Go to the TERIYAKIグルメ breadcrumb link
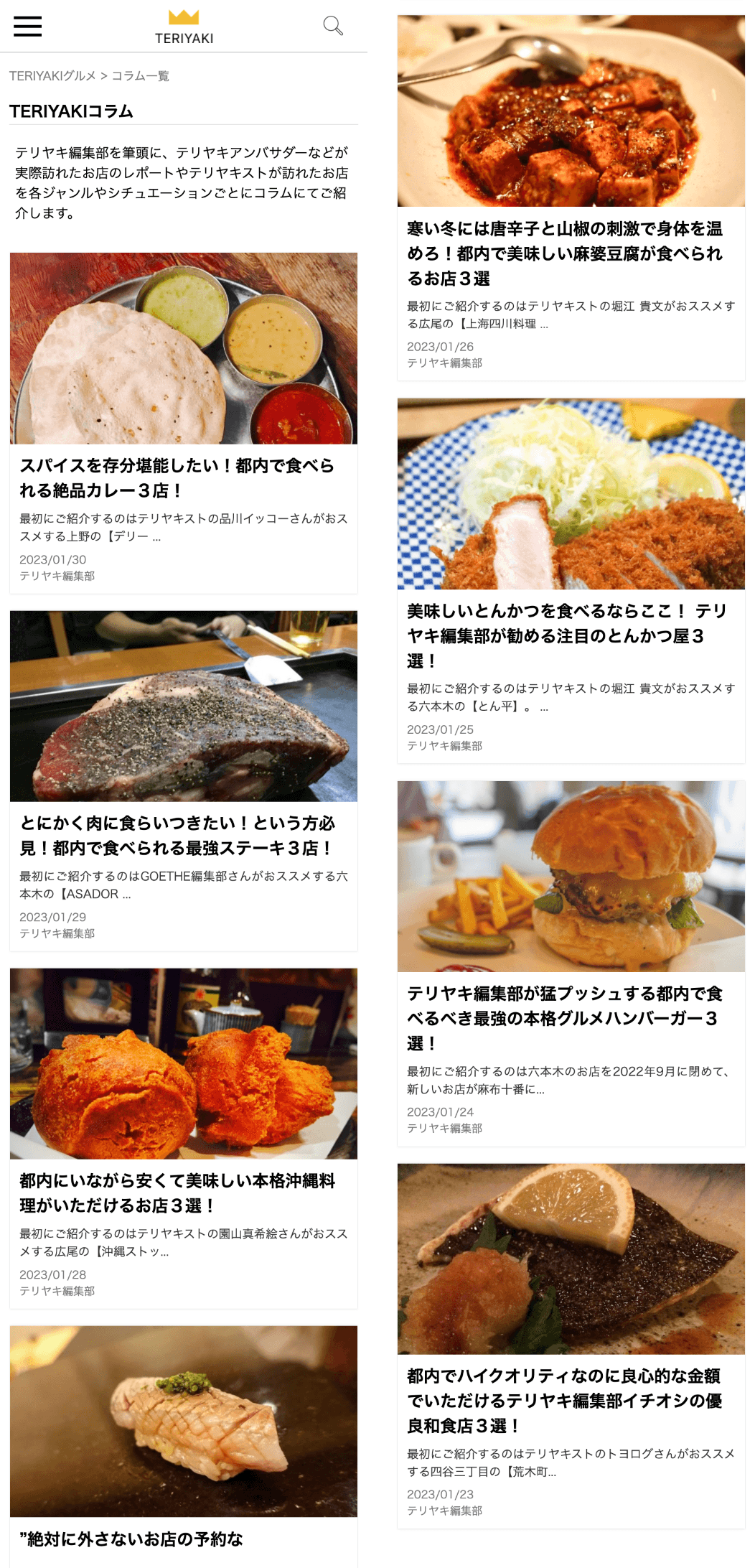The width and height of the screenshot is (755, 1568). (x=52, y=76)
